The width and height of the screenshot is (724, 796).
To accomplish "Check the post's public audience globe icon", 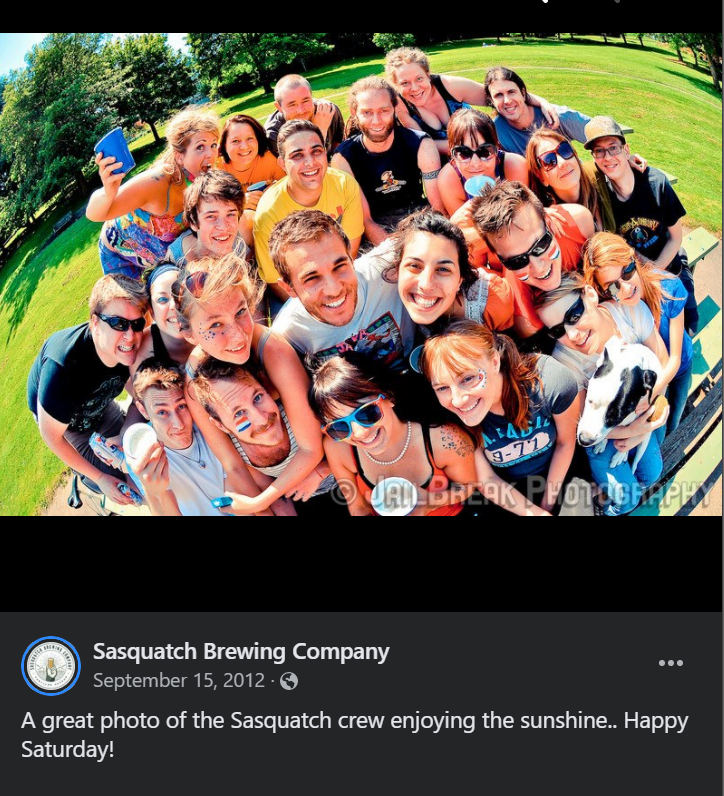I will tap(289, 681).
